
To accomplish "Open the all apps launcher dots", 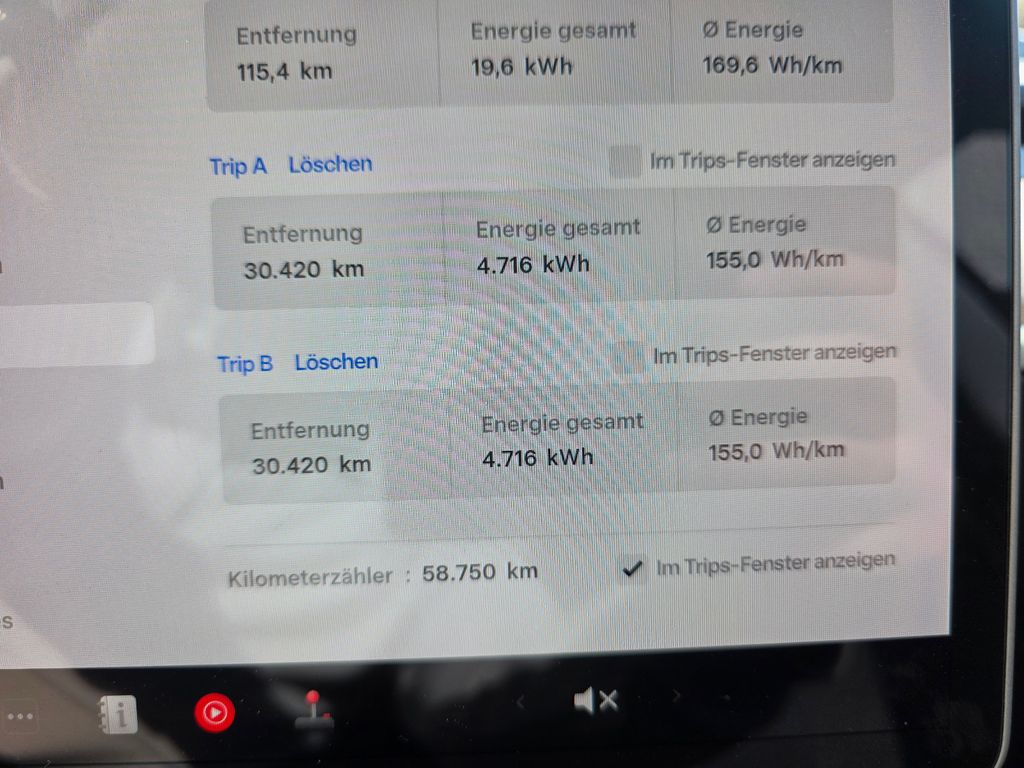I will pos(21,716).
